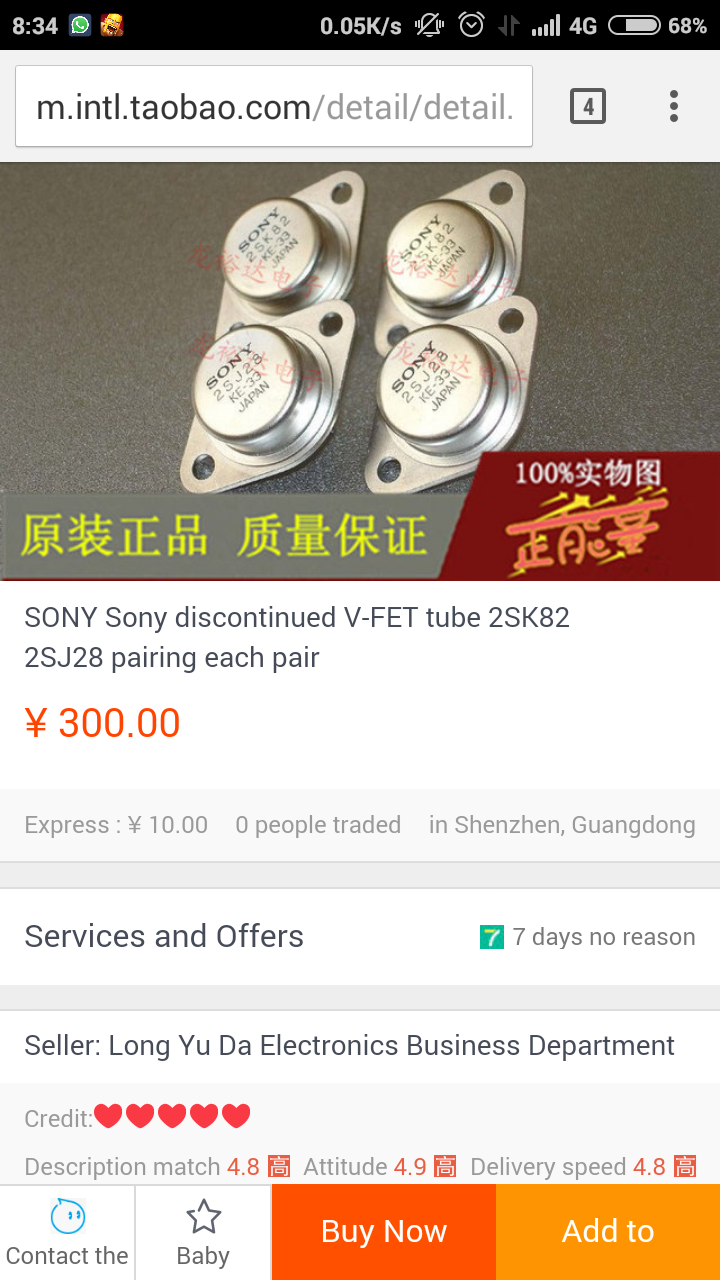Tap Buy Now

[384, 1232]
